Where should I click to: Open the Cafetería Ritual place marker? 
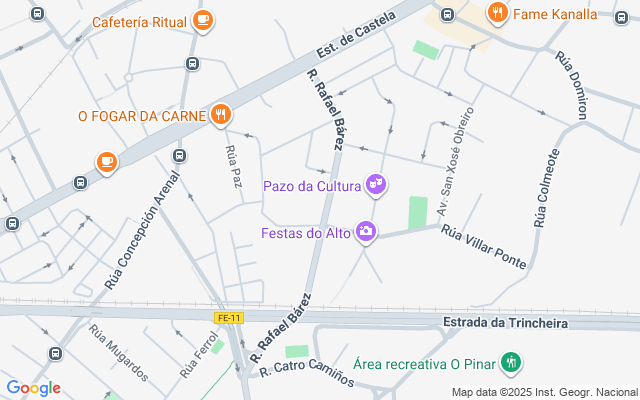point(203,20)
